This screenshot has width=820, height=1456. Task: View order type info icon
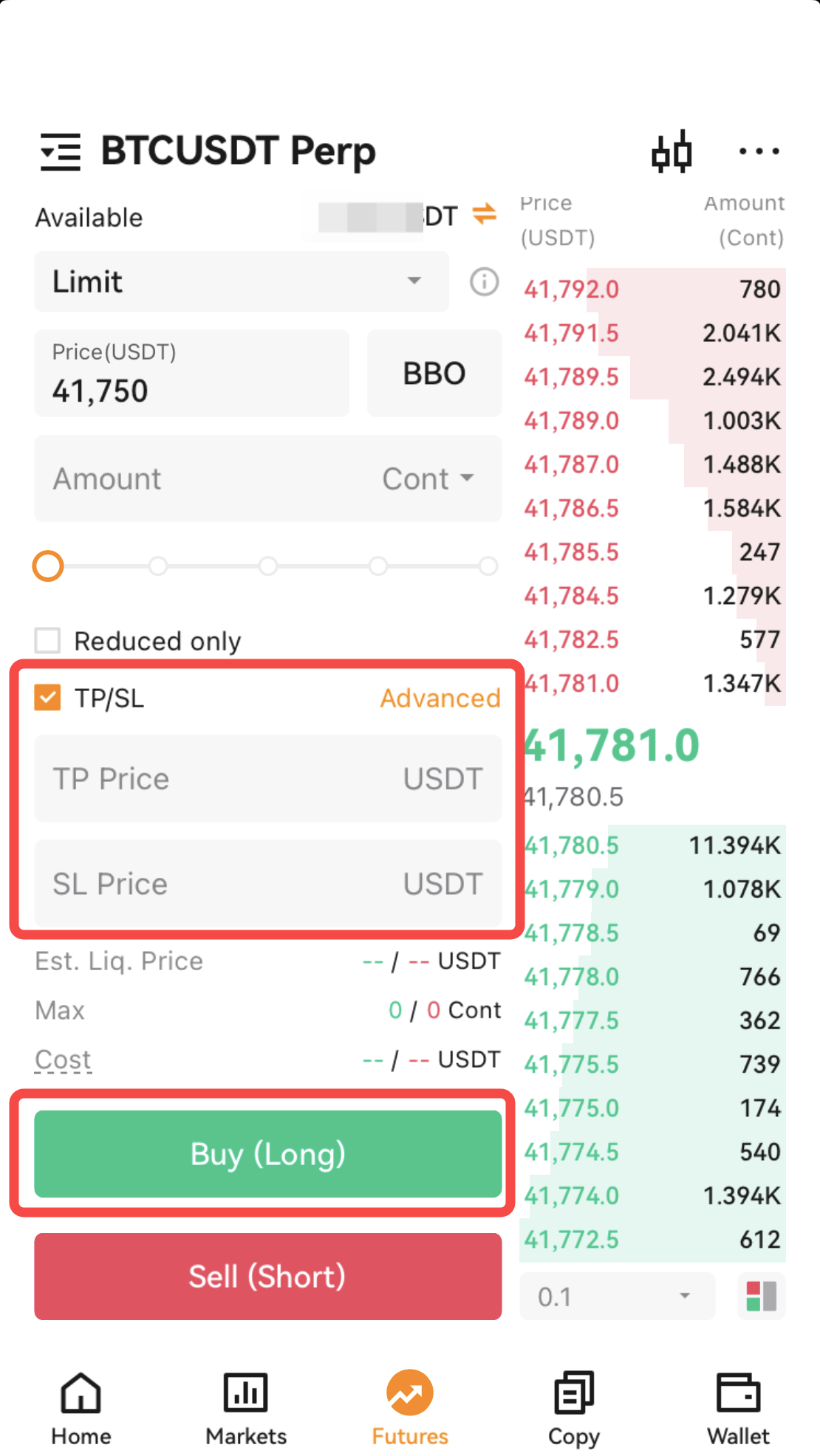(485, 281)
